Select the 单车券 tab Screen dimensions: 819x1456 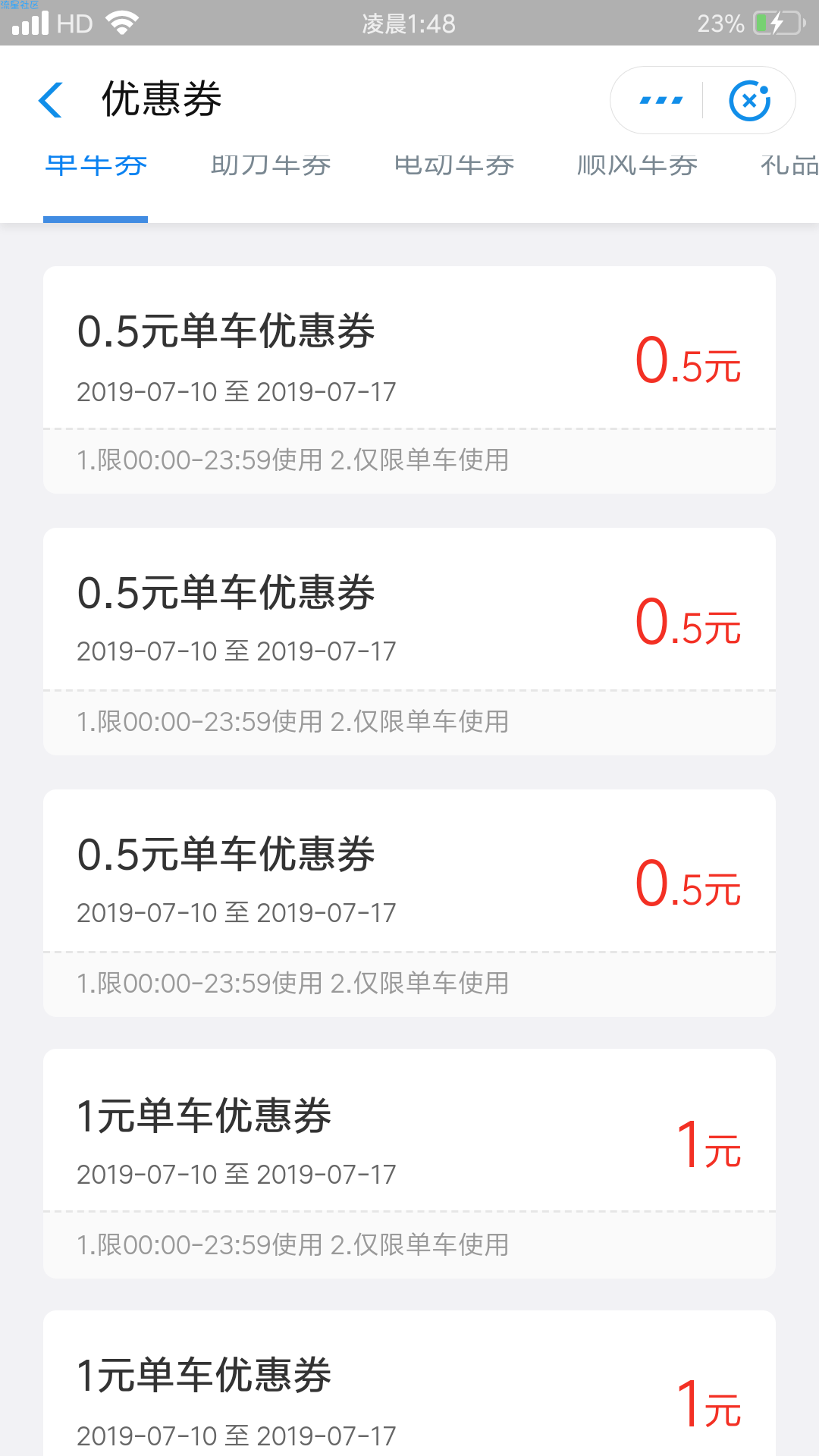96,165
